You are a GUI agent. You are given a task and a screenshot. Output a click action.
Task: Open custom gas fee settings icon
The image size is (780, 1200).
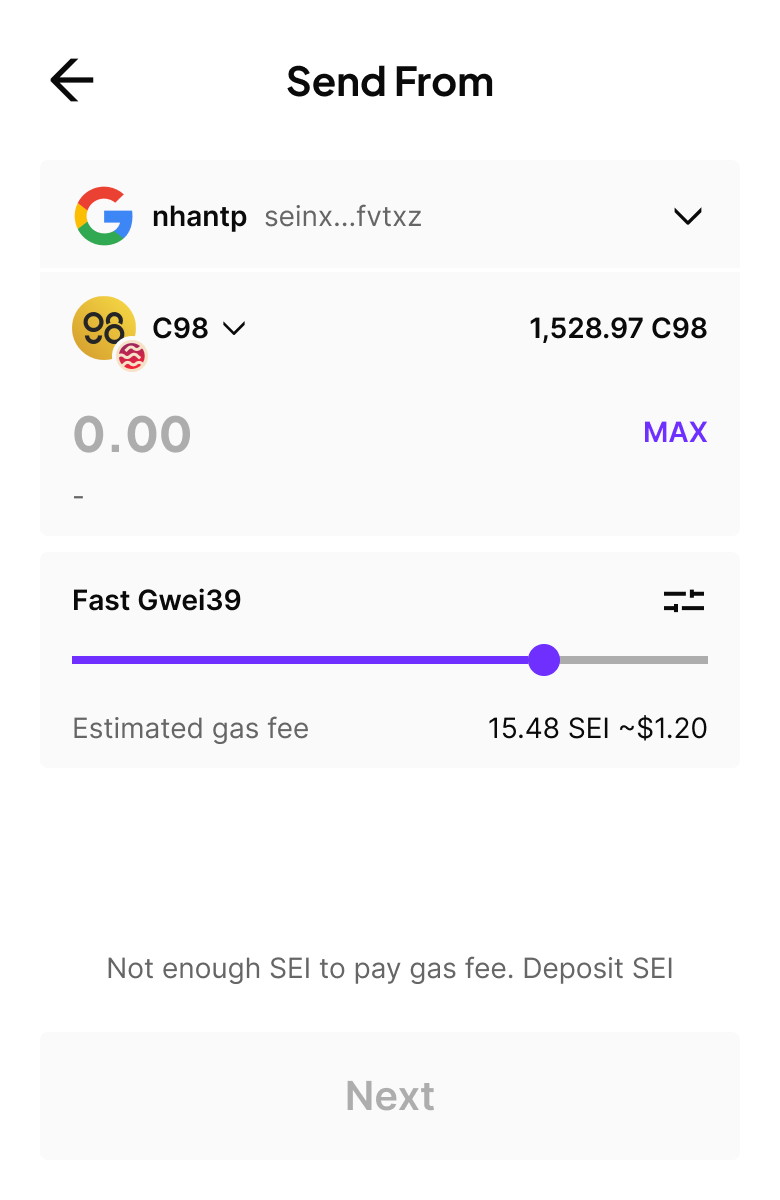[684, 601]
